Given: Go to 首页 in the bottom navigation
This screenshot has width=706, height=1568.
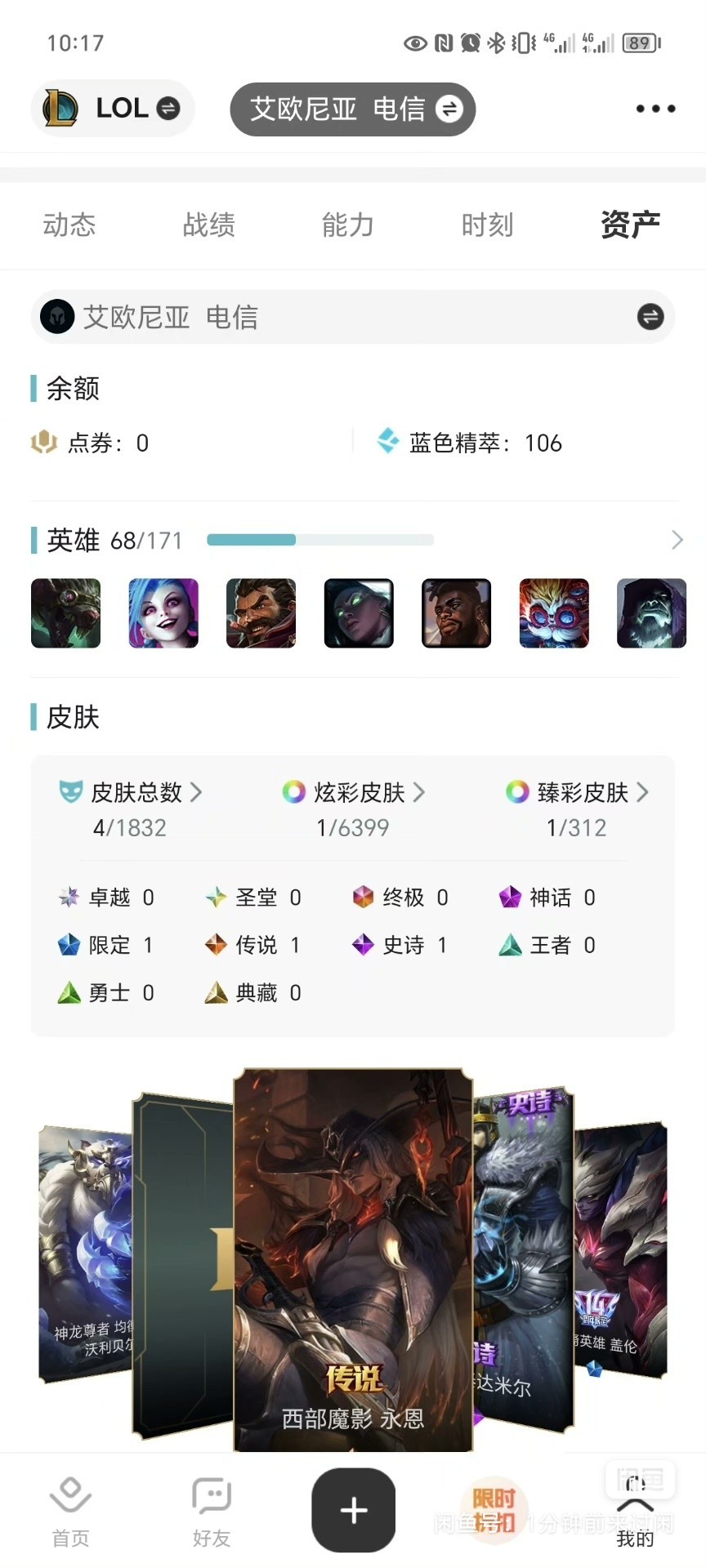Looking at the screenshot, I should [70, 1512].
